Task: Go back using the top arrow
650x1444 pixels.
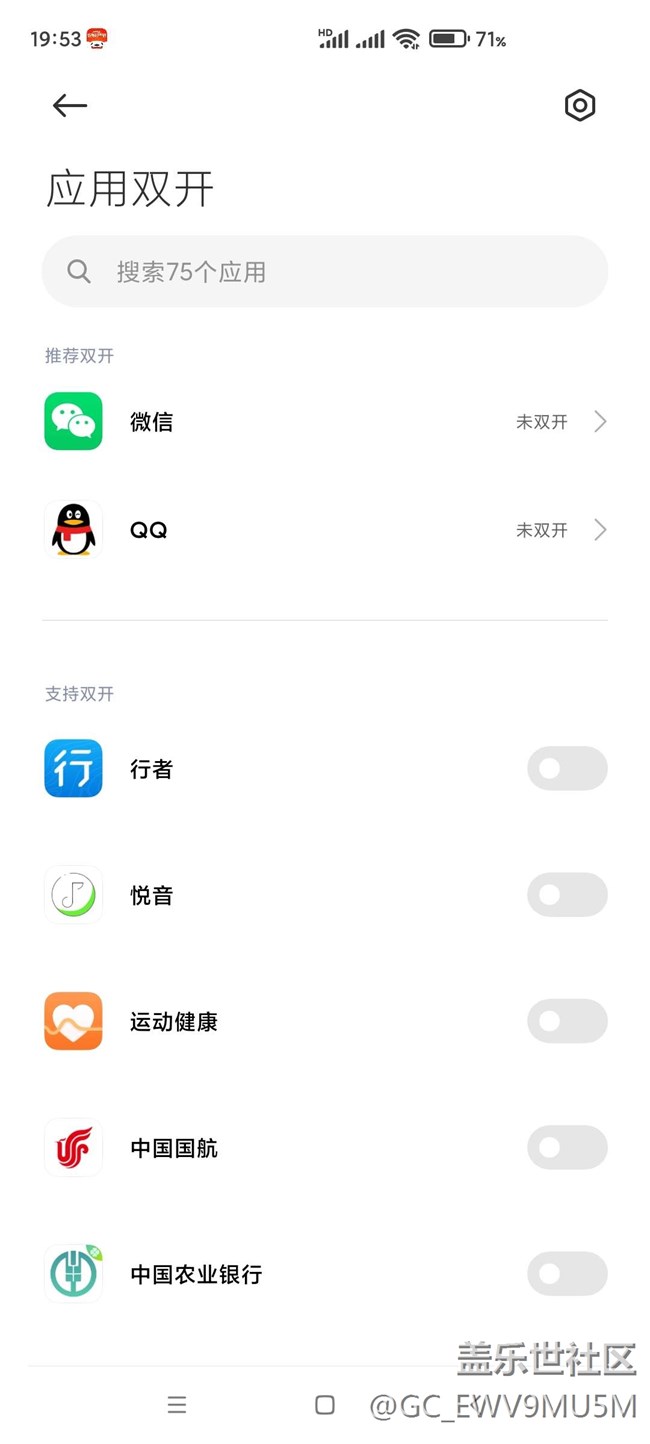Action: pos(70,105)
